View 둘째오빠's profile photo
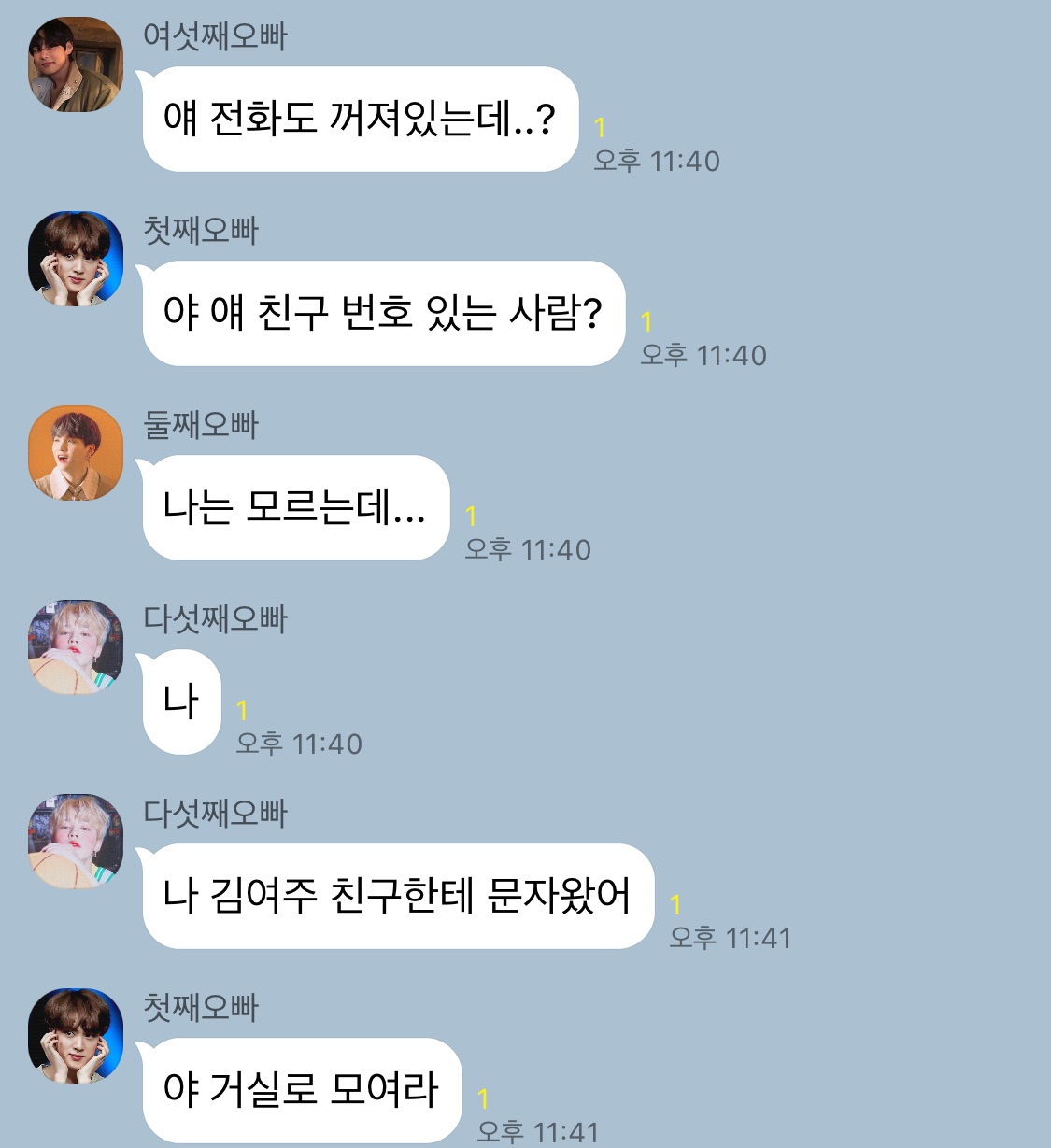This screenshot has width=1051, height=1148. coord(76,453)
